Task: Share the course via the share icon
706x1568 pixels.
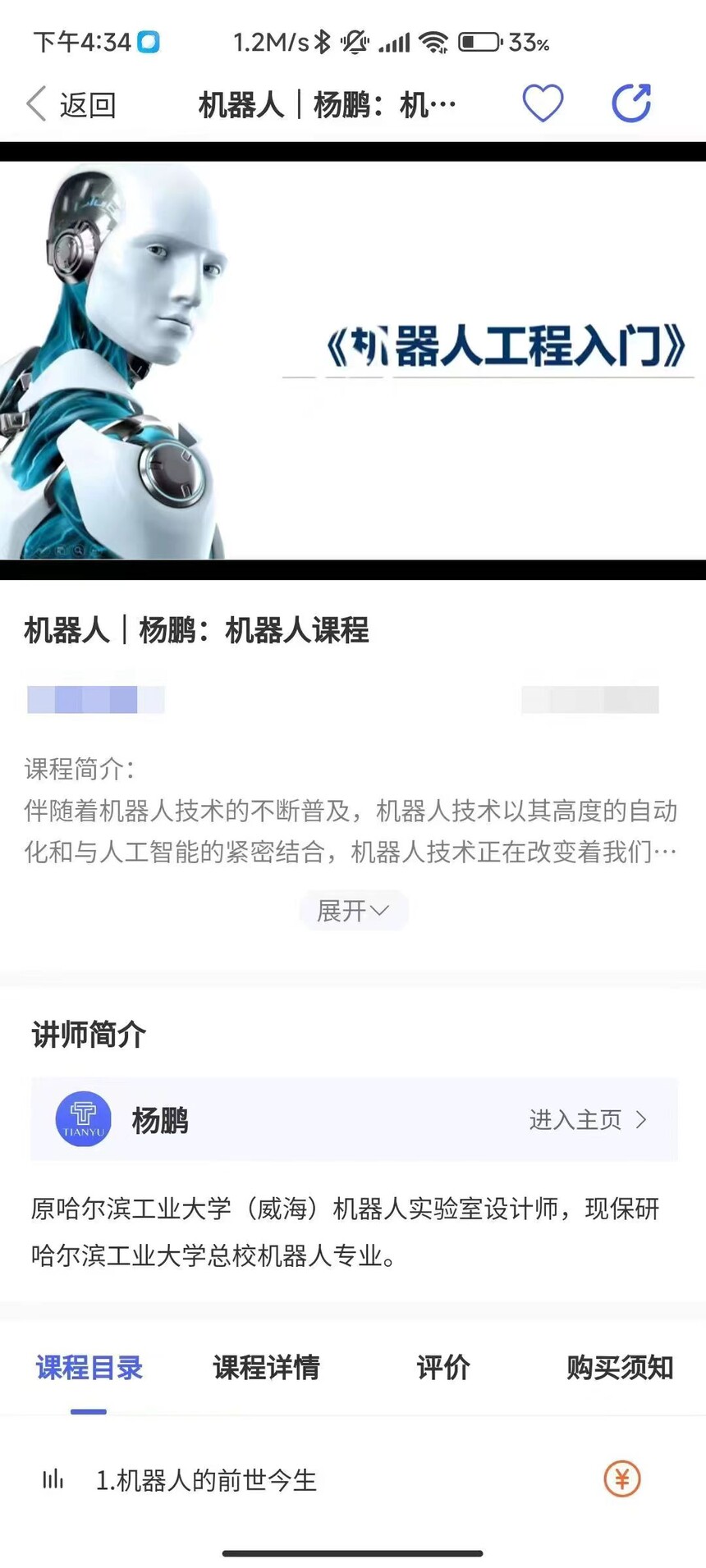Action: coord(631,103)
